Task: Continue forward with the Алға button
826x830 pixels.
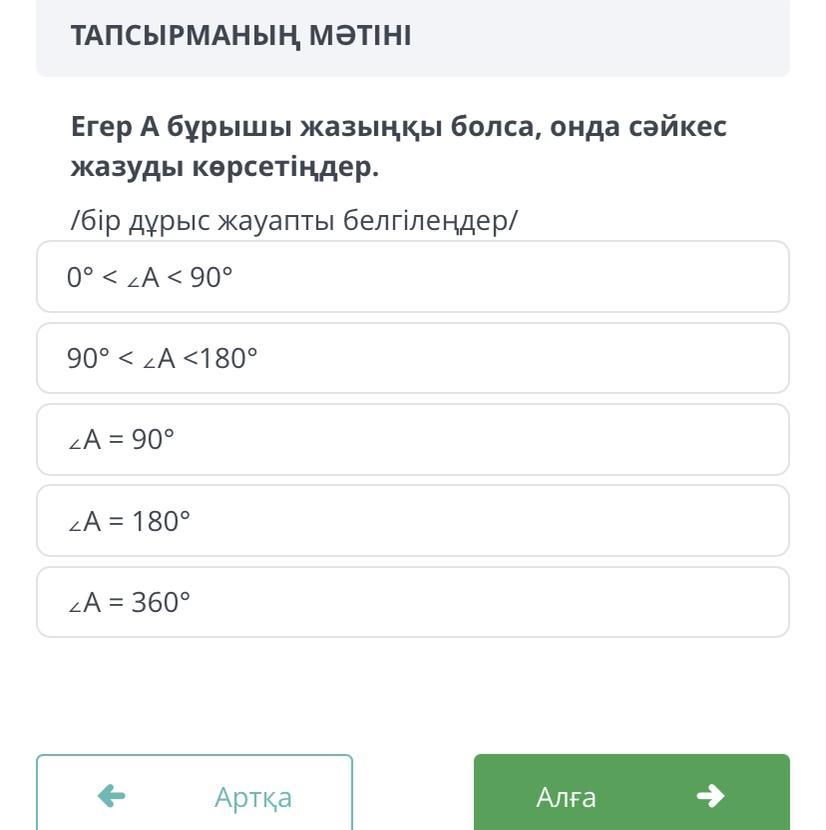Action: (631, 795)
